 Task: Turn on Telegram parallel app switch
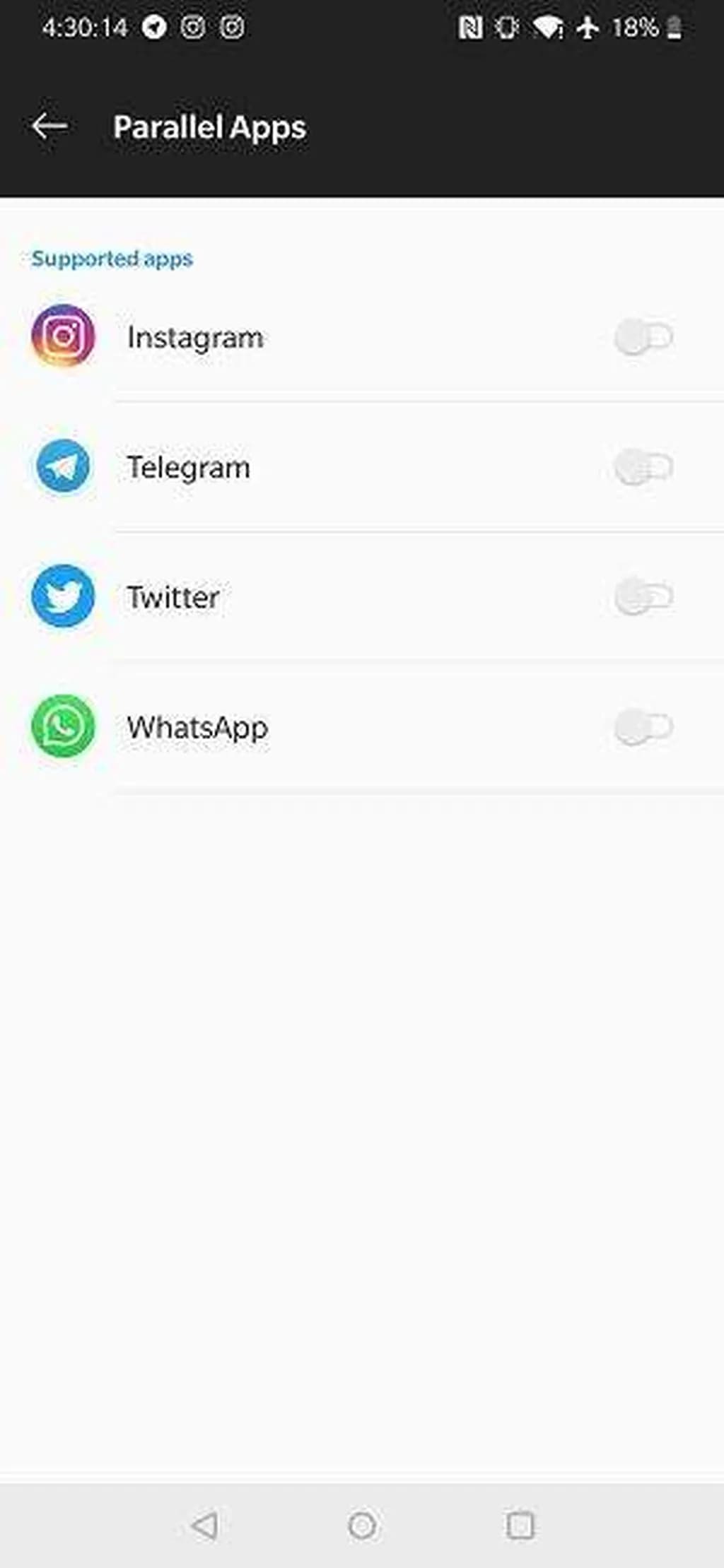(x=643, y=467)
